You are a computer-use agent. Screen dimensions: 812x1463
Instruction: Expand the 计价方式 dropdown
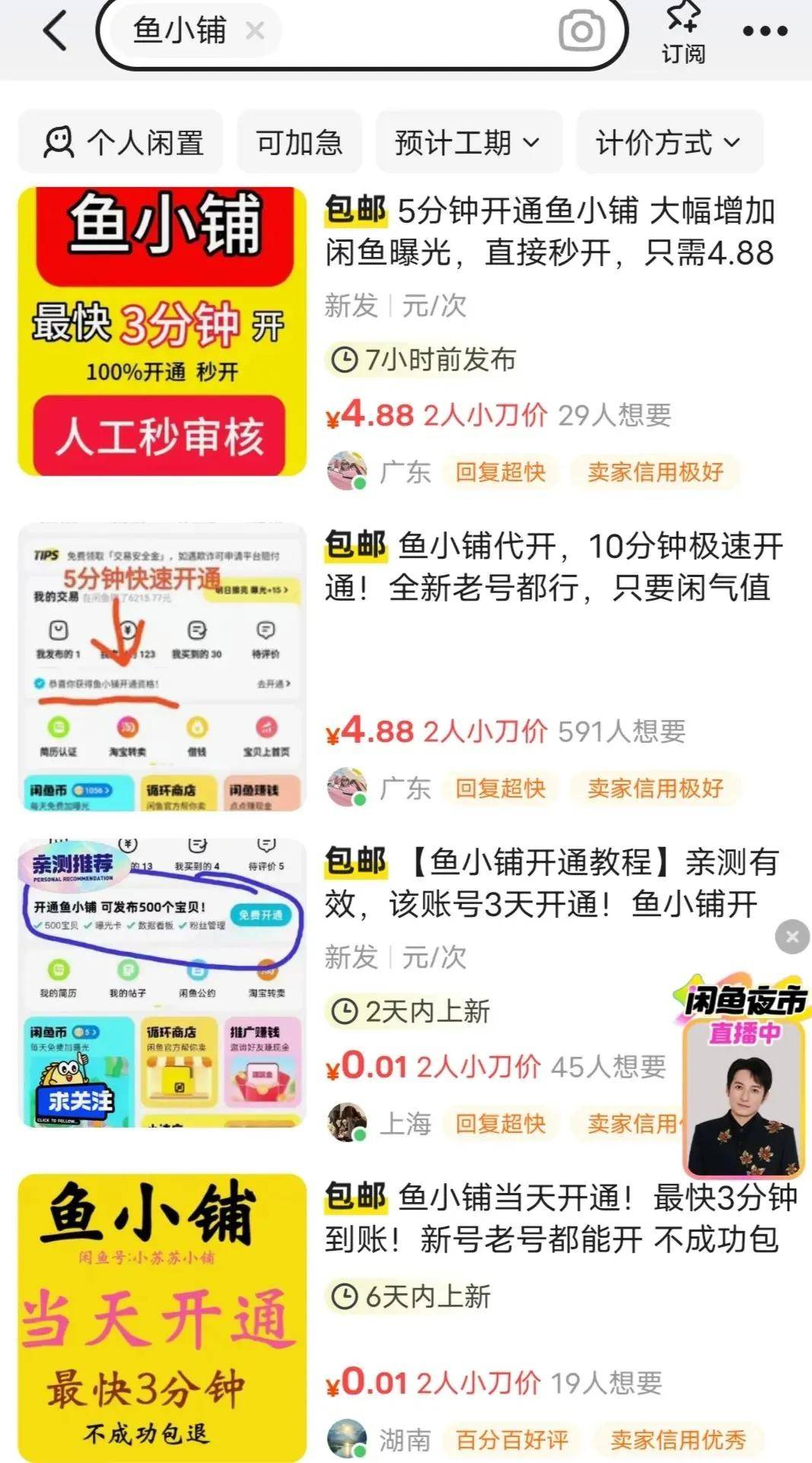coord(668,142)
